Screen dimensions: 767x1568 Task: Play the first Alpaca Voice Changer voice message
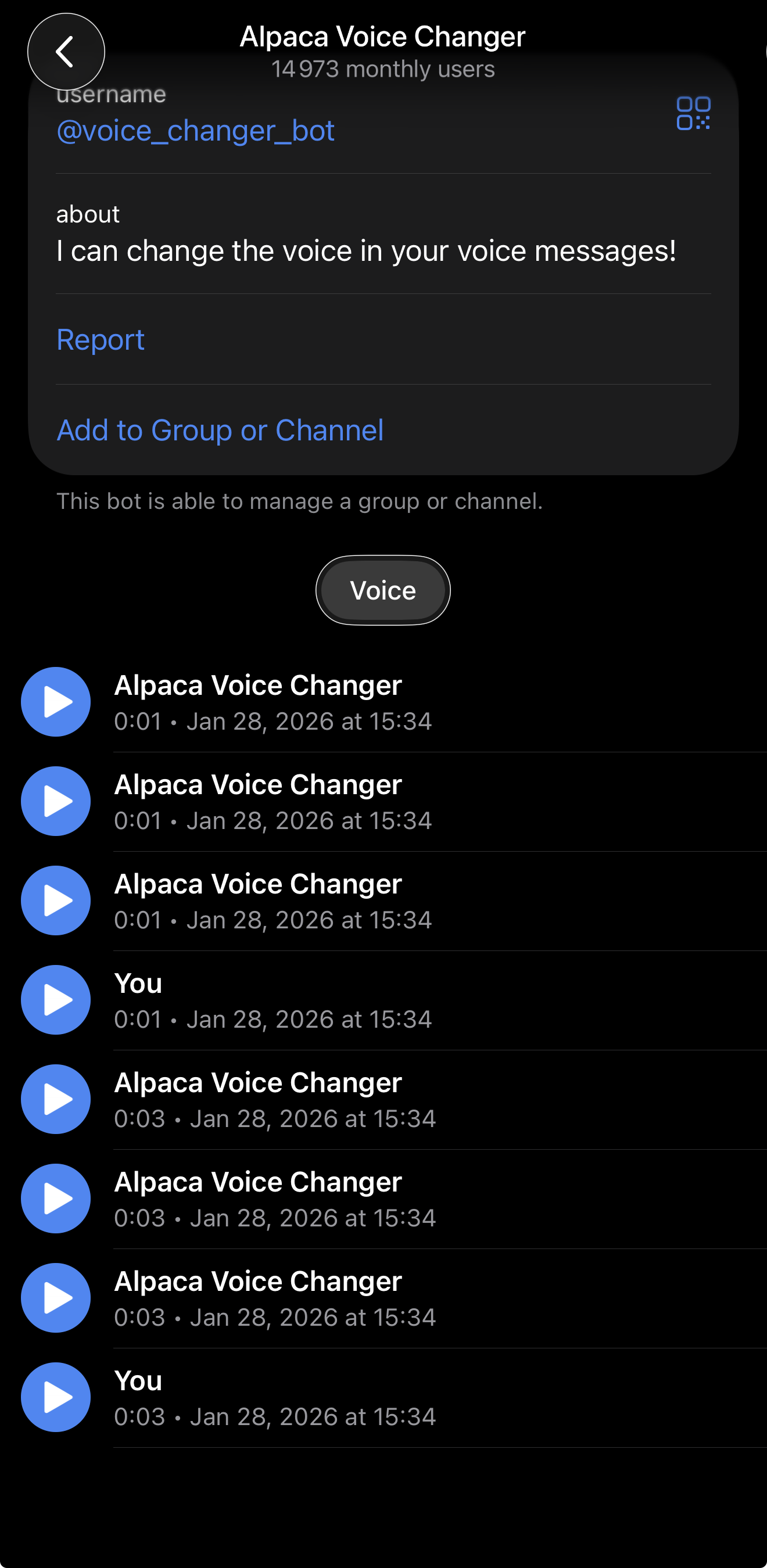pyautogui.click(x=55, y=701)
